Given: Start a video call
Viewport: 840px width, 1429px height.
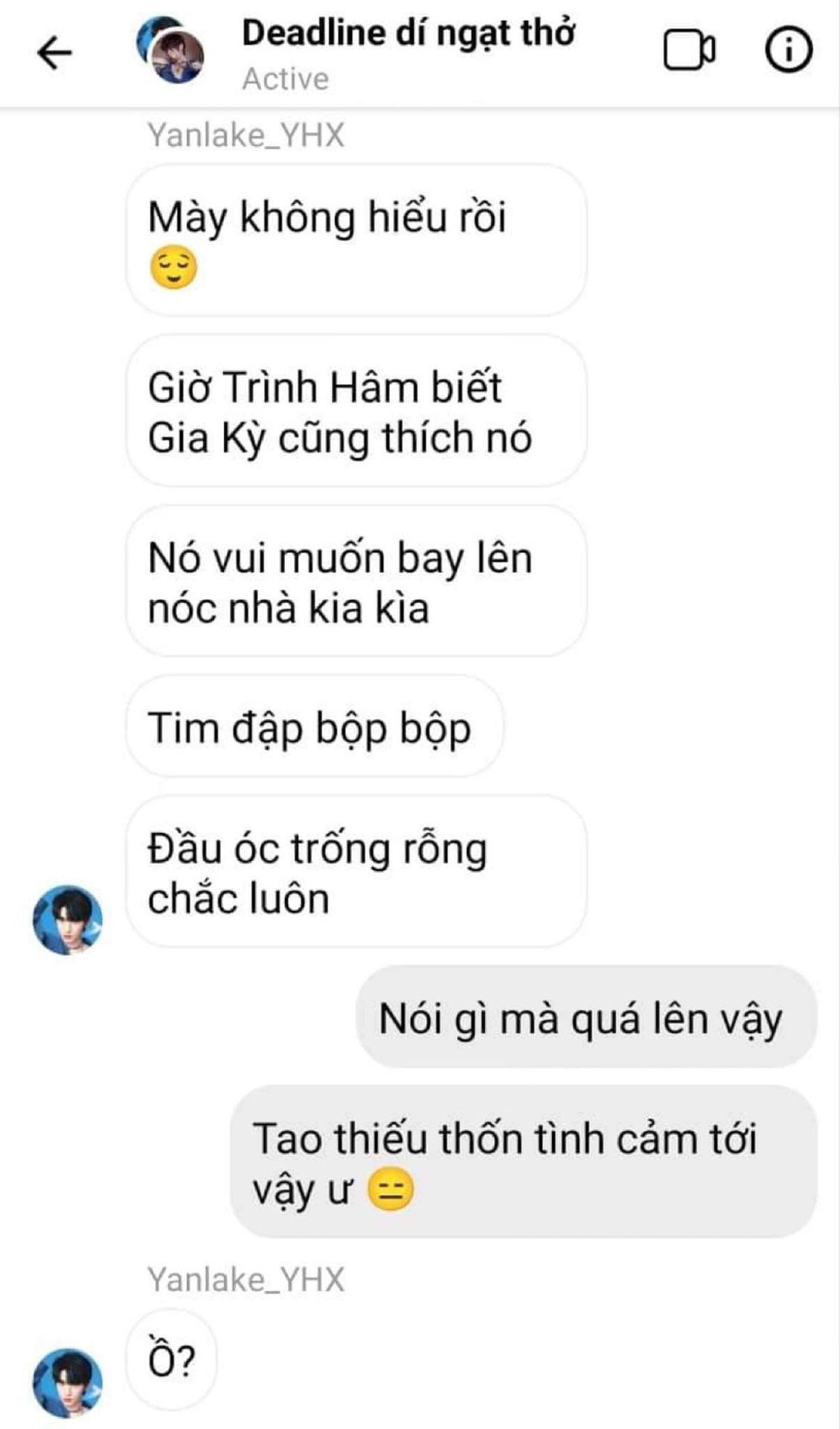Looking at the screenshot, I should pyautogui.click(x=689, y=51).
